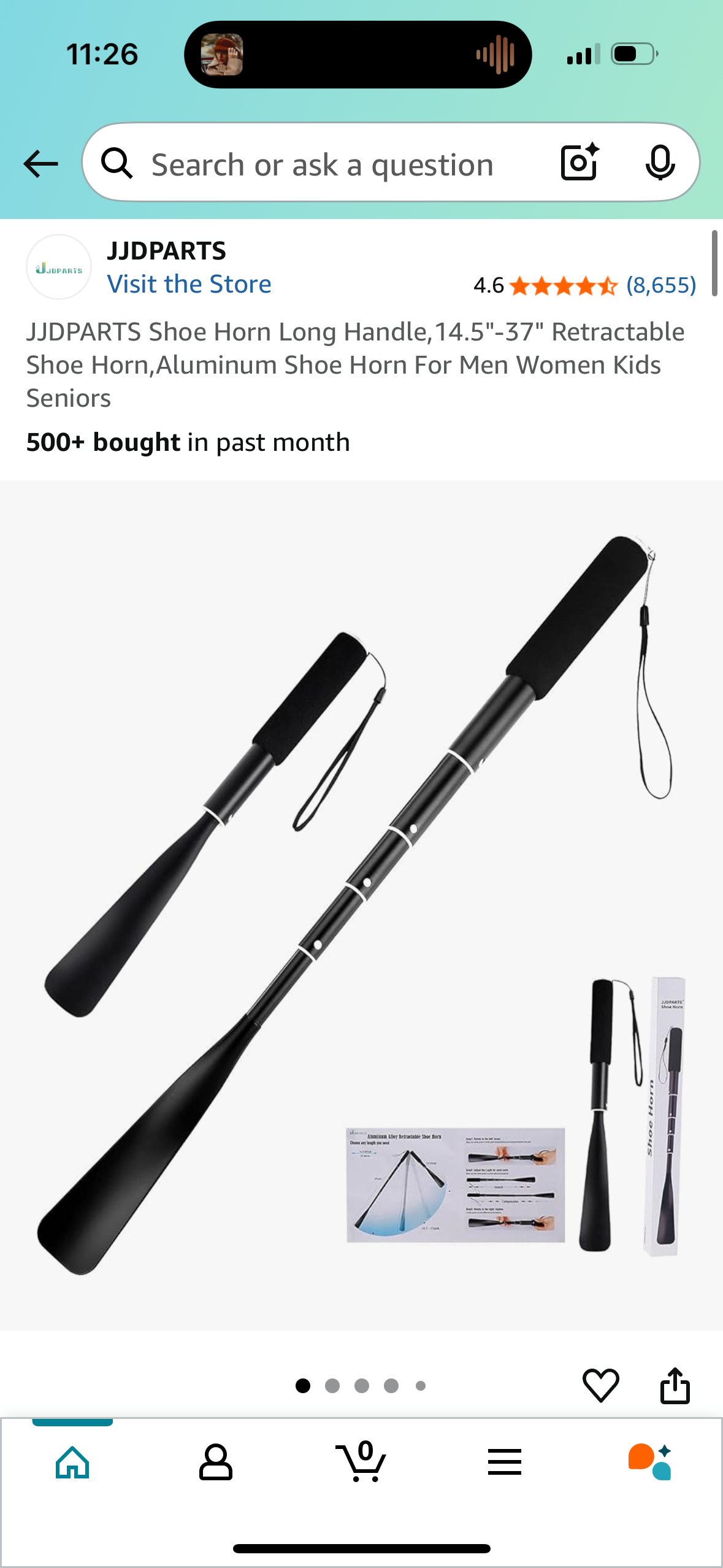
Task: Open camera lens visual search
Action: click(x=580, y=163)
